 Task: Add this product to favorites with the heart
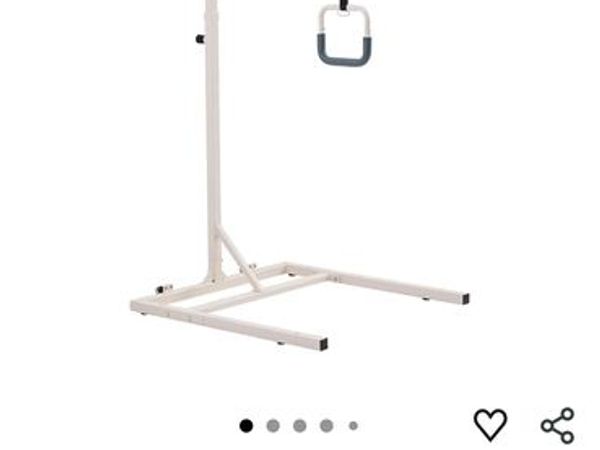pos(490,424)
